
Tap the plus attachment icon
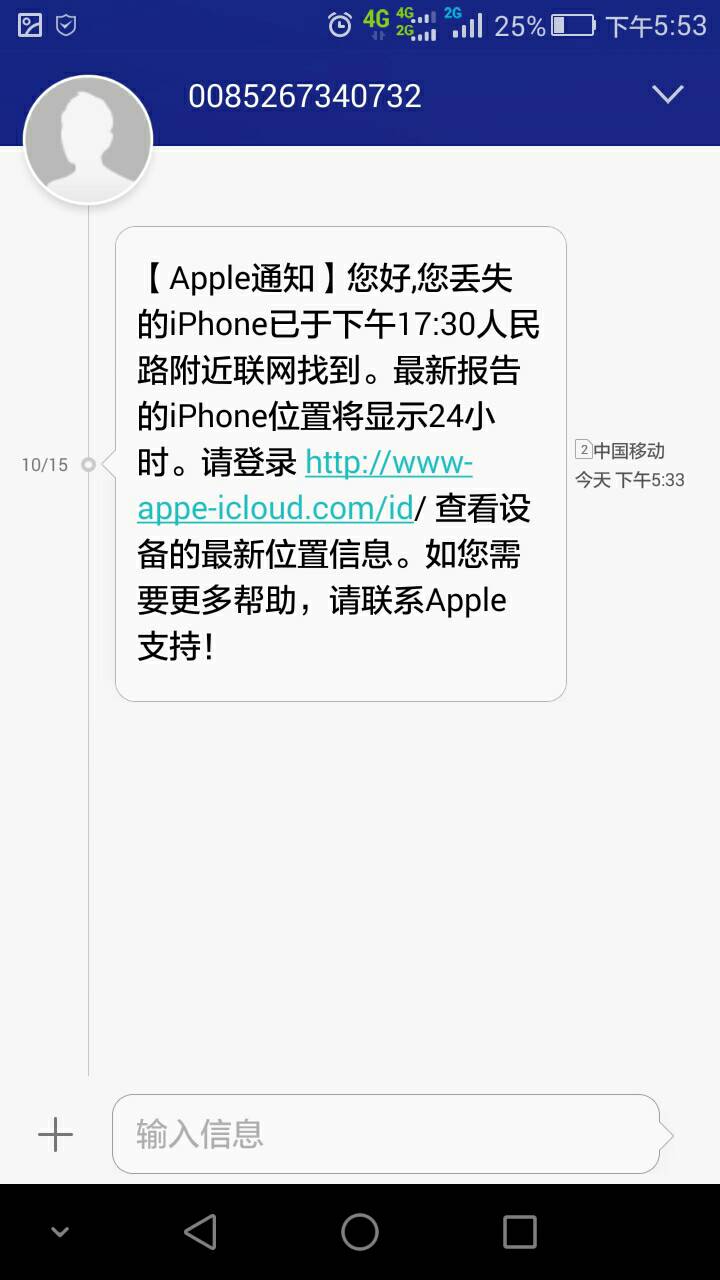pos(55,1134)
